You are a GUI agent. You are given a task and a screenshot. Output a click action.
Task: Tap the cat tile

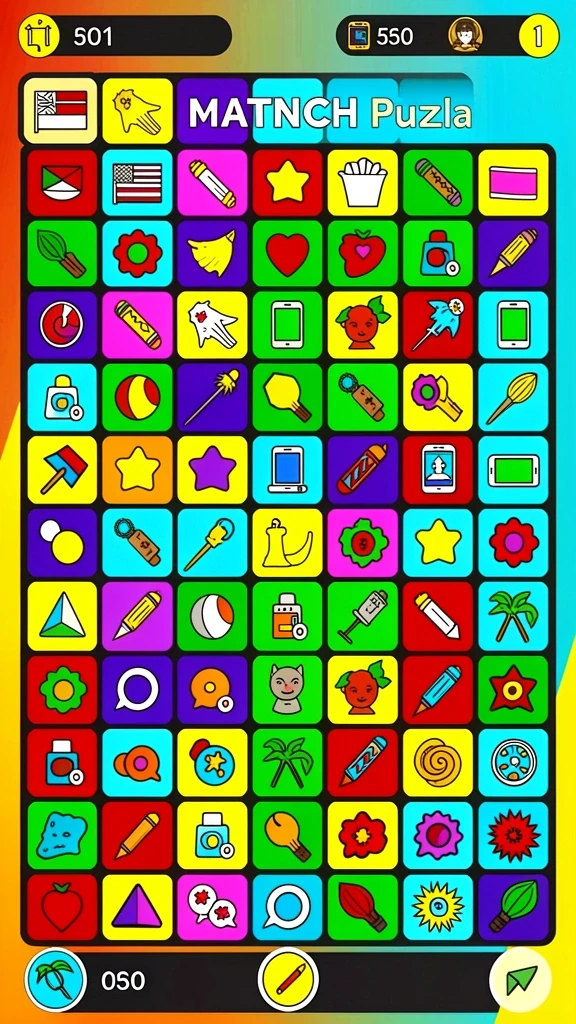click(287, 690)
